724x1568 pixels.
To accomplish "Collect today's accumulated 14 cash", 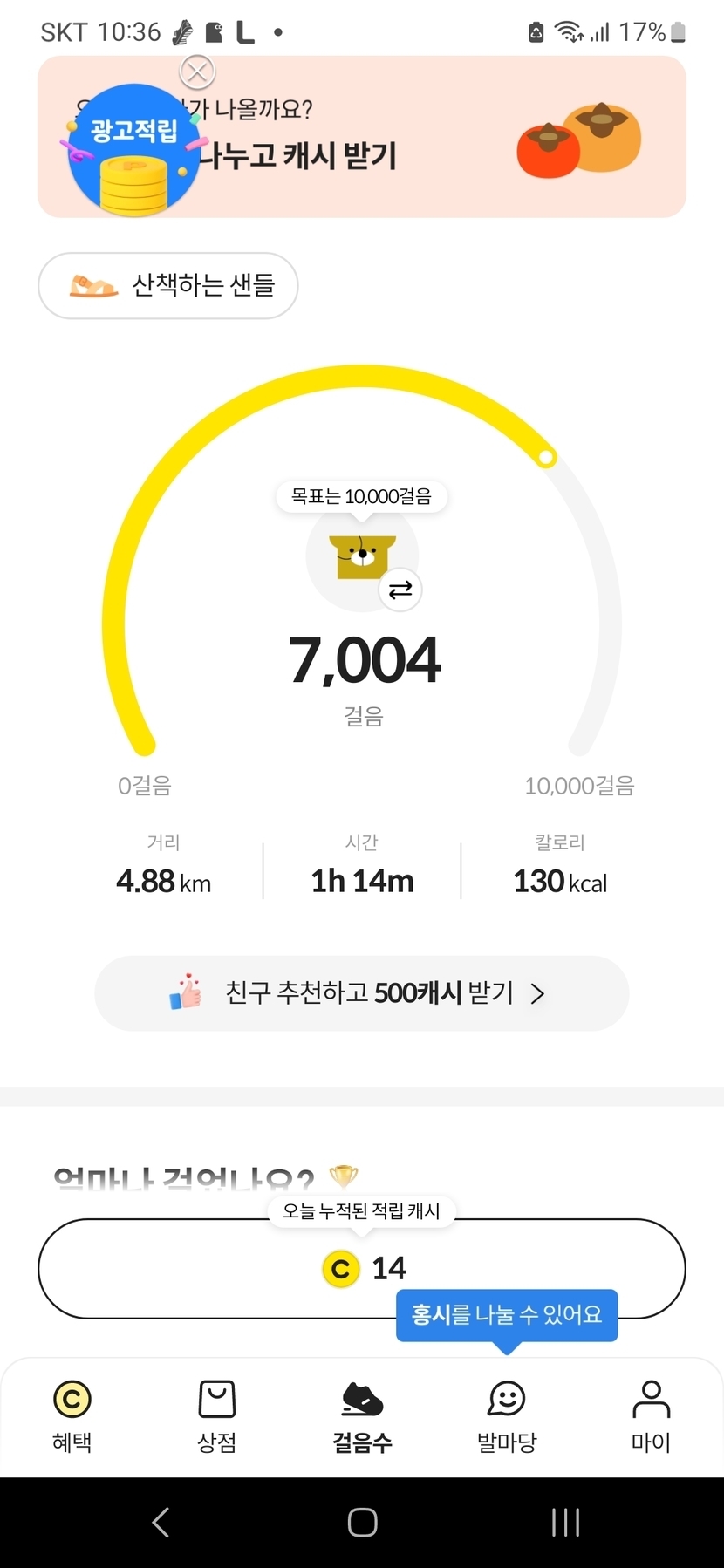I will click(361, 1268).
